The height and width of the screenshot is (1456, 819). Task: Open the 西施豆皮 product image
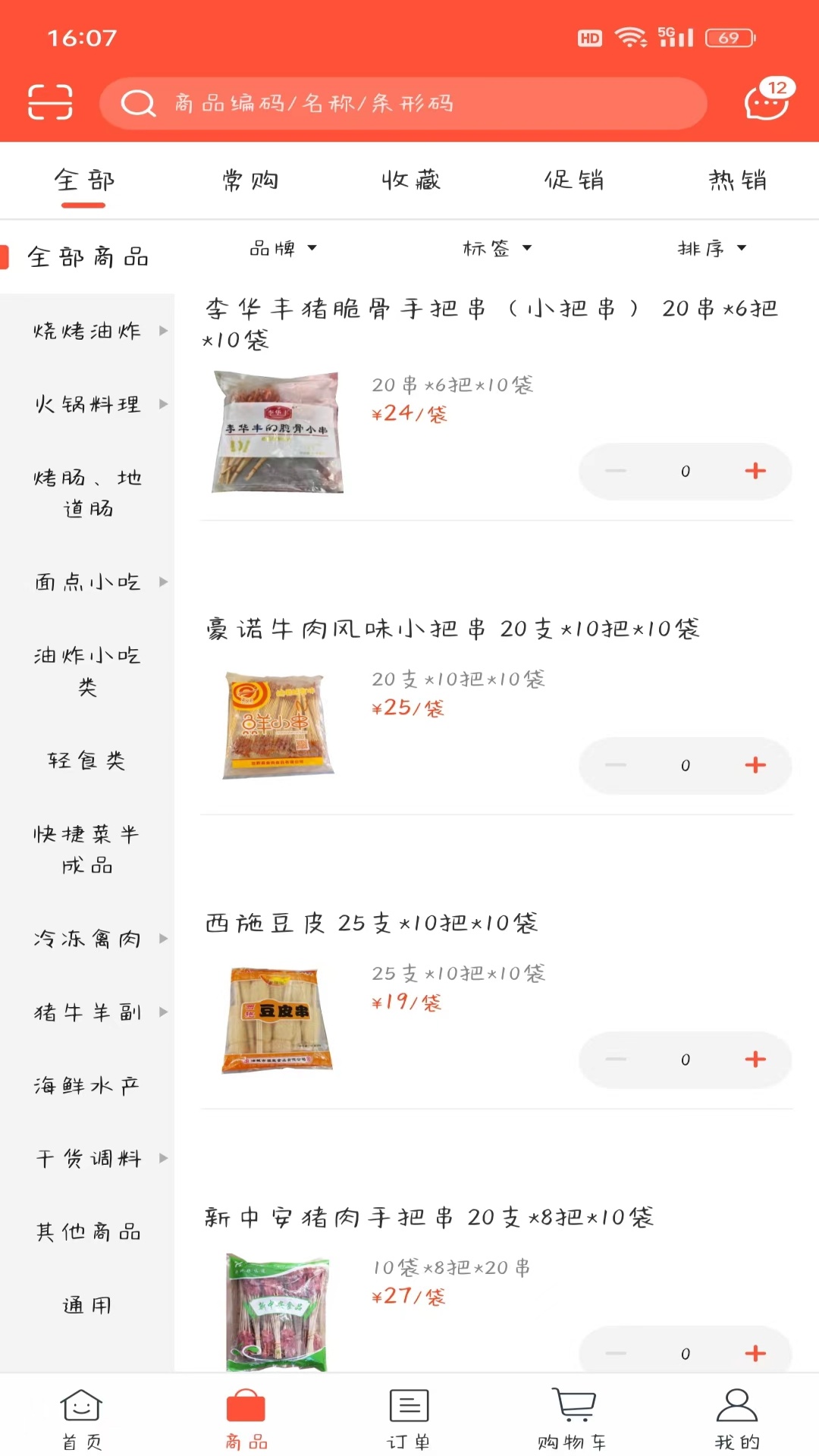click(278, 1020)
